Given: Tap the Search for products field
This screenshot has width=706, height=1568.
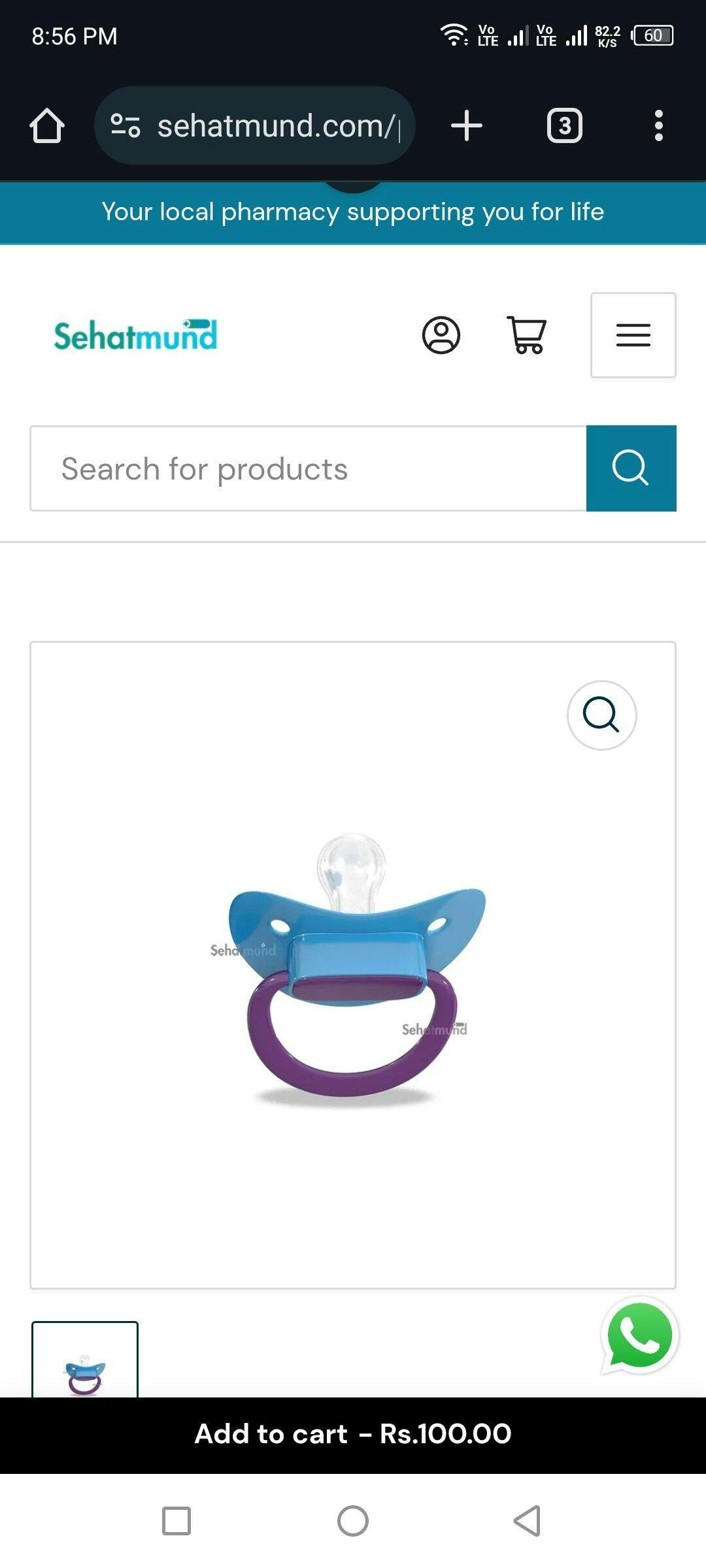Looking at the screenshot, I should tap(309, 468).
